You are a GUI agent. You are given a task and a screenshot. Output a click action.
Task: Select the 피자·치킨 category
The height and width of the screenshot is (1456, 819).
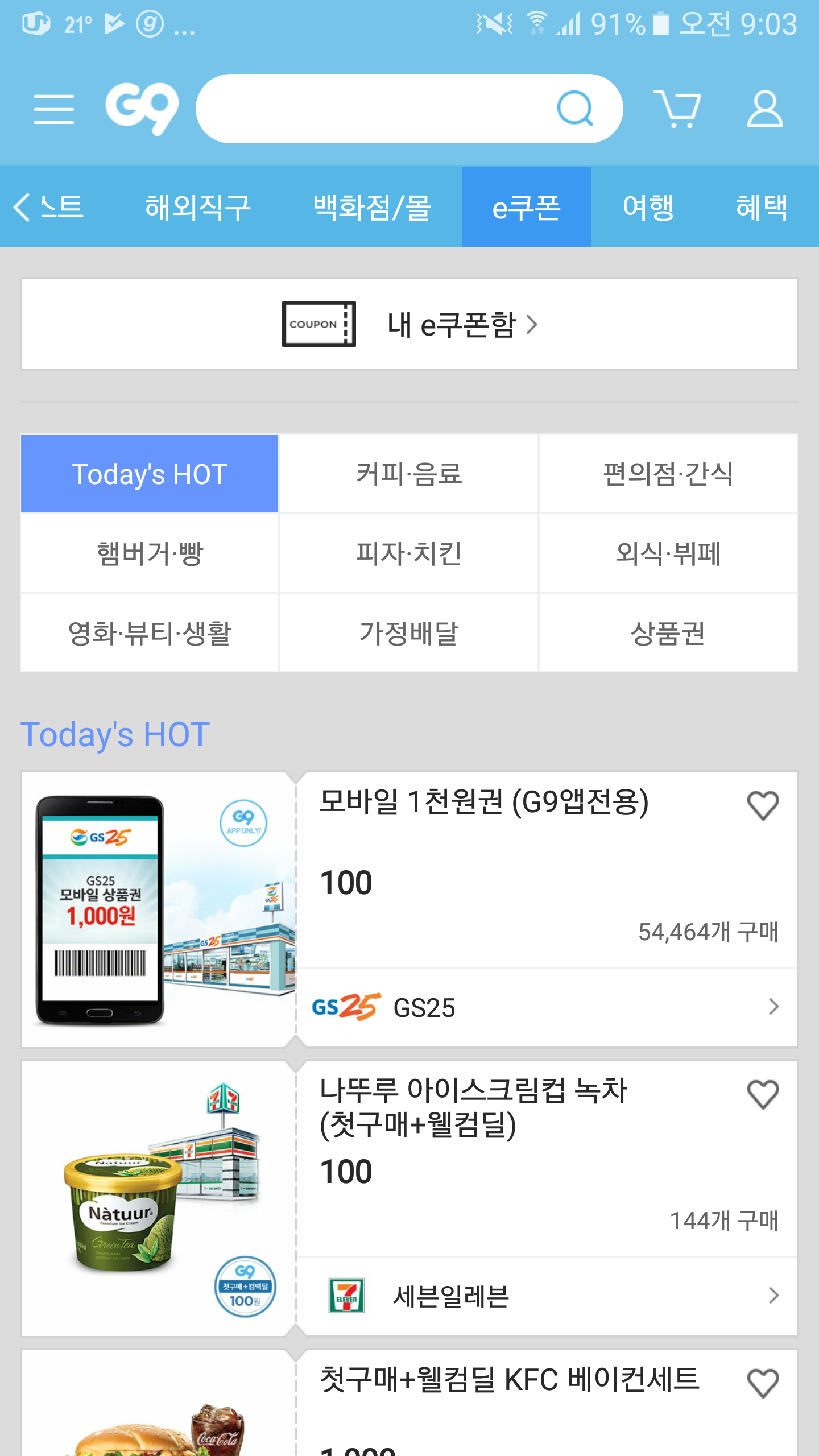(x=409, y=553)
